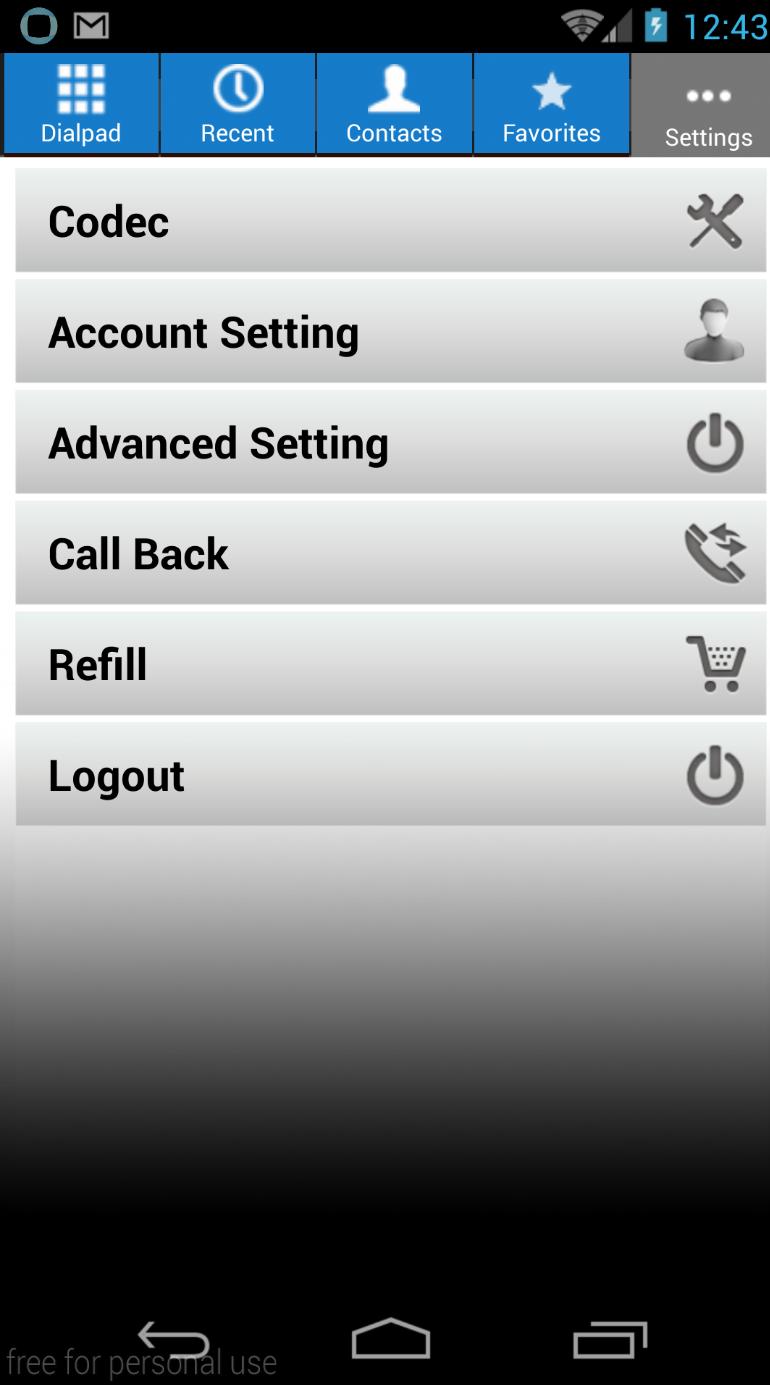Tap the Call Back phone forwarding icon
Image resolution: width=770 pixels, height=1385 pixels.
715,551
